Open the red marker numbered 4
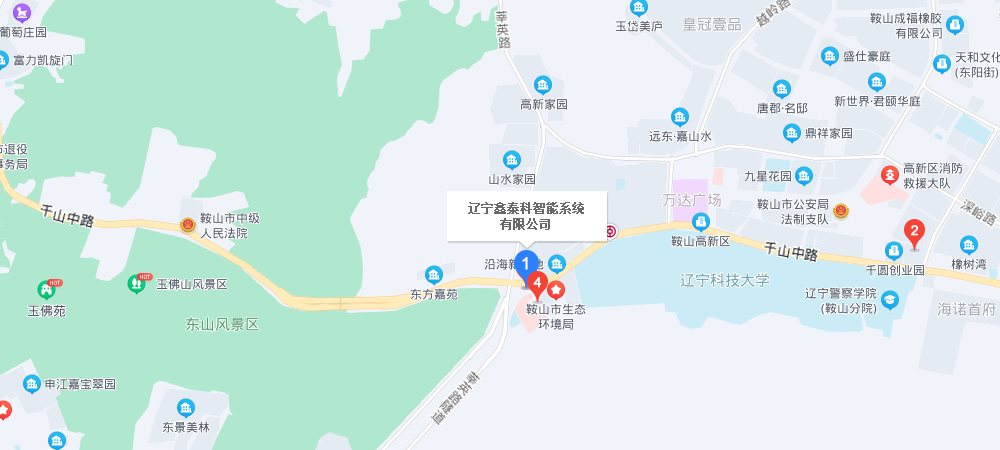Image resolution: width=1000 pixels, height=450 pixels. point(538,285)
